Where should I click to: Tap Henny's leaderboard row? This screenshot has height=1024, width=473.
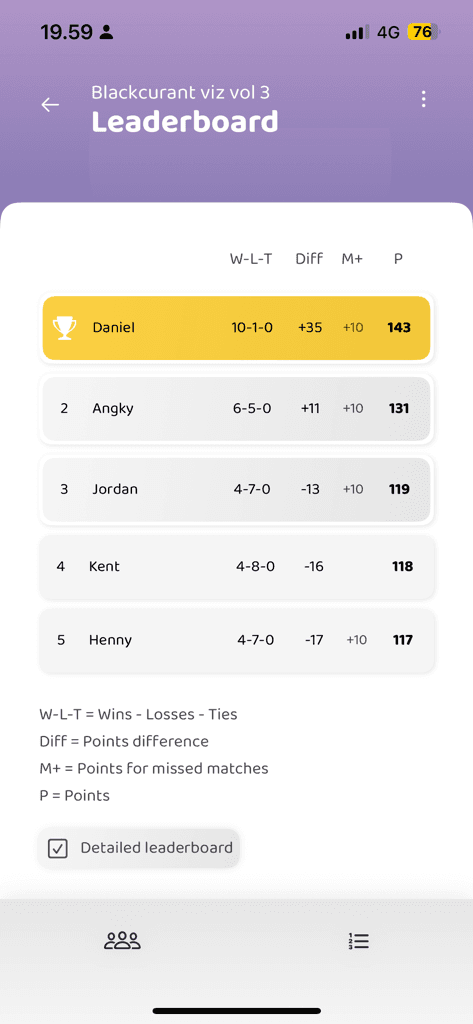[236, 640]
